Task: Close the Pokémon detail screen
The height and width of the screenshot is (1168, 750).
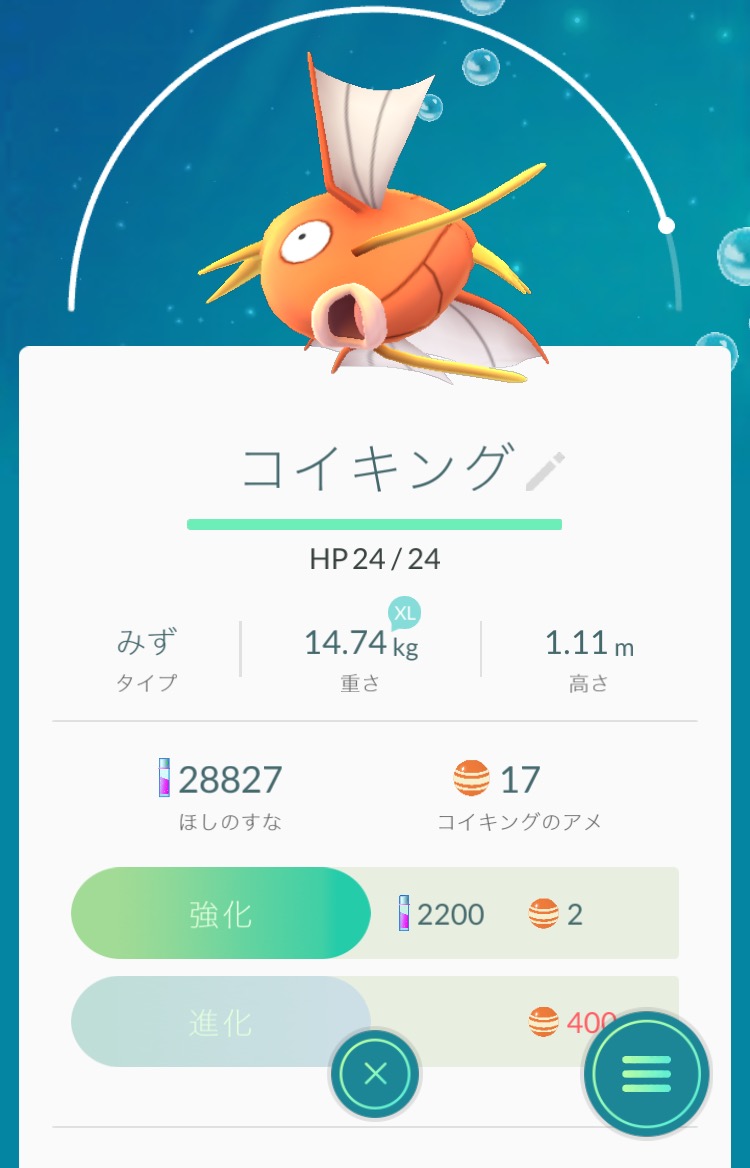Action: click(x=375, y=1074)
